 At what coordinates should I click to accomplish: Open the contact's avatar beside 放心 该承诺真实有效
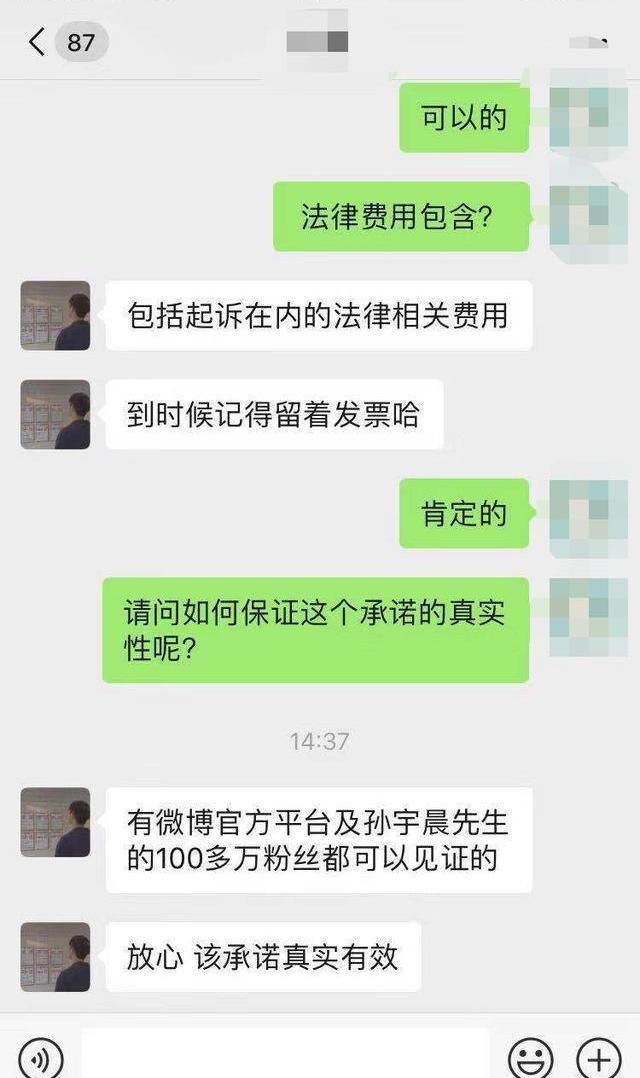55,956
